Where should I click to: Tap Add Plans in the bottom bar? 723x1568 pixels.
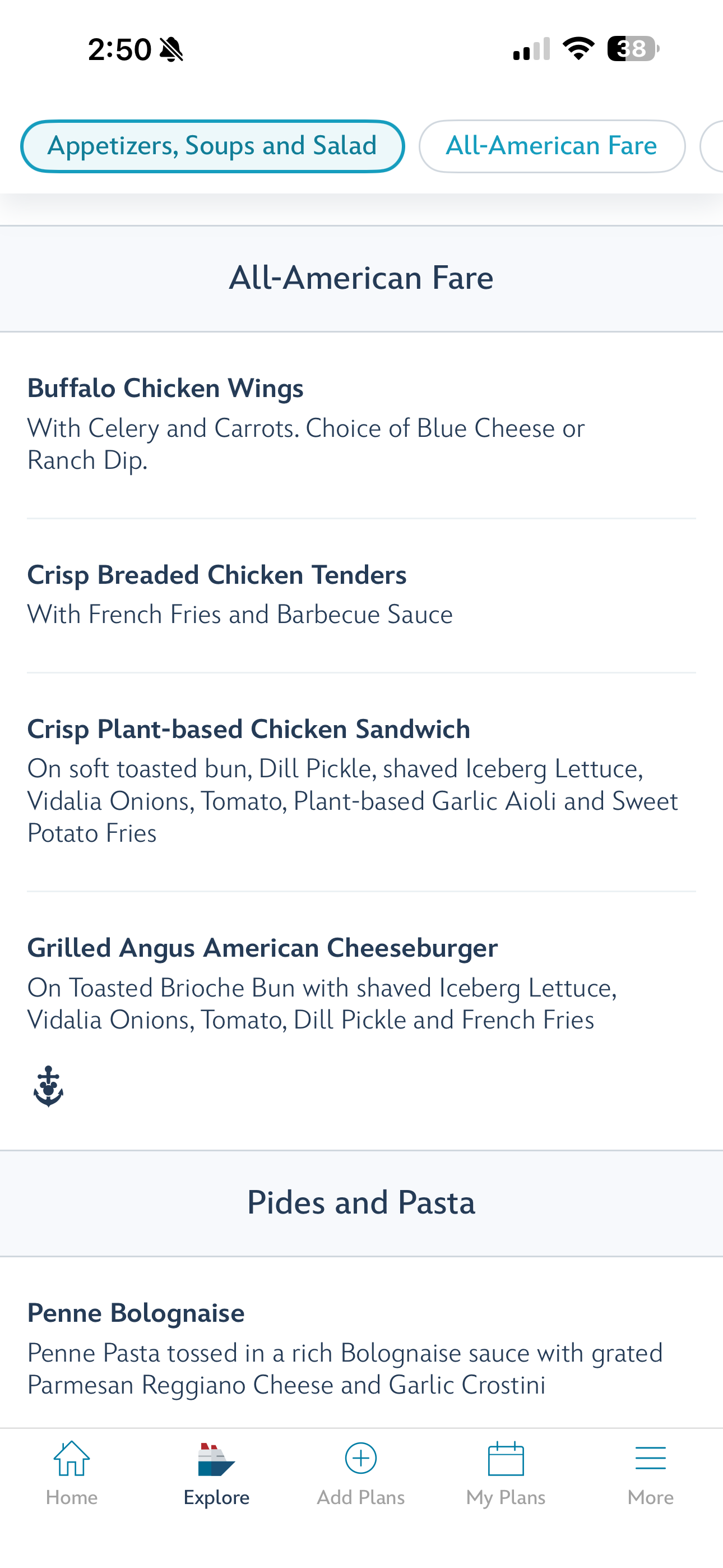click(361, 1473)
